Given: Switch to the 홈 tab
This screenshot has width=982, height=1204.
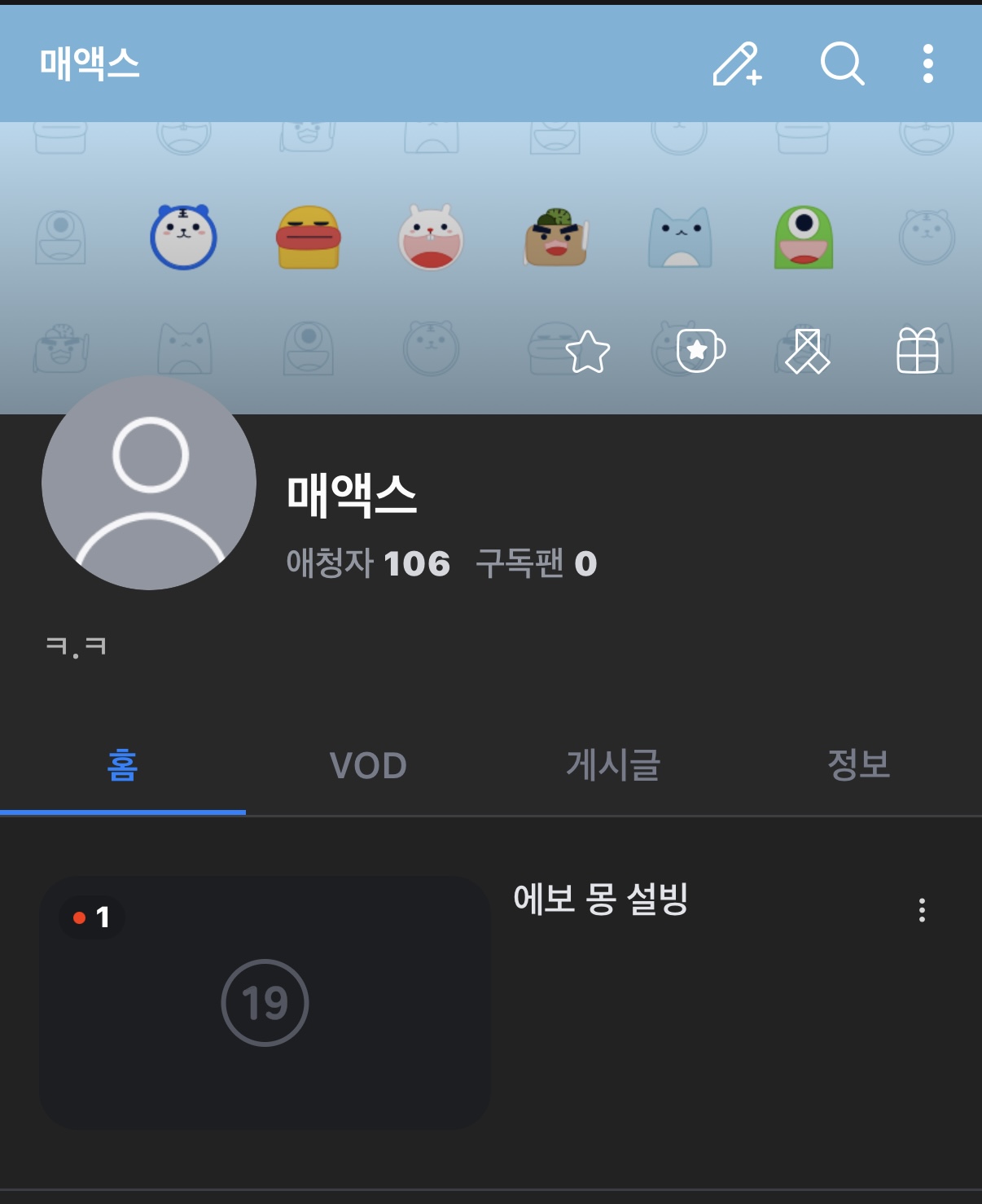Looking at the screenshot, I should (x=122, y=765).
